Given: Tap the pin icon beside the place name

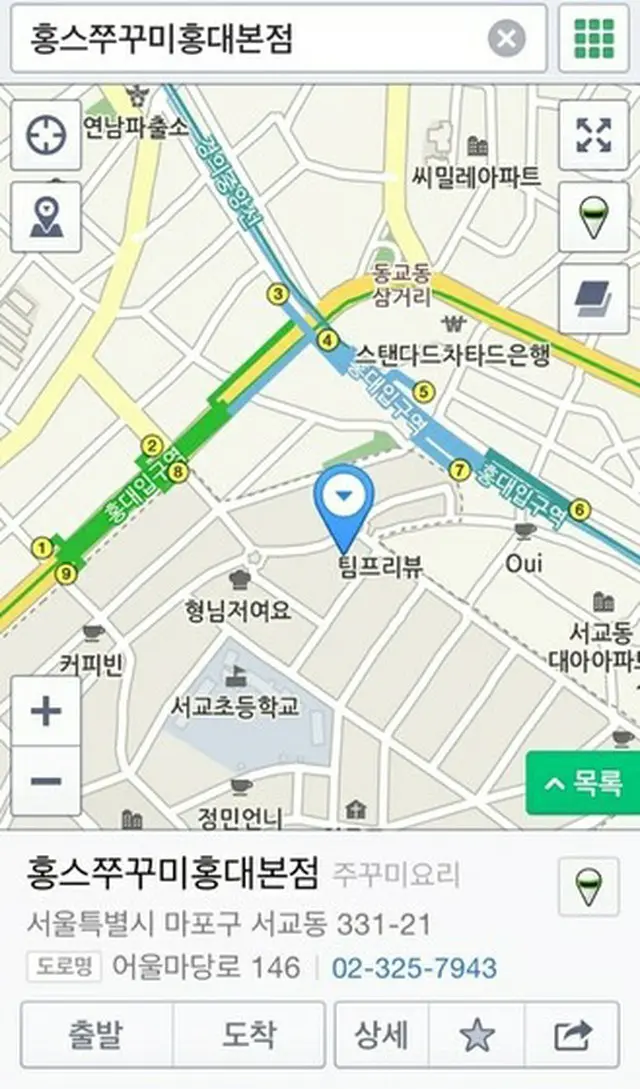Looking at the screenshot, I should [589, 887].
